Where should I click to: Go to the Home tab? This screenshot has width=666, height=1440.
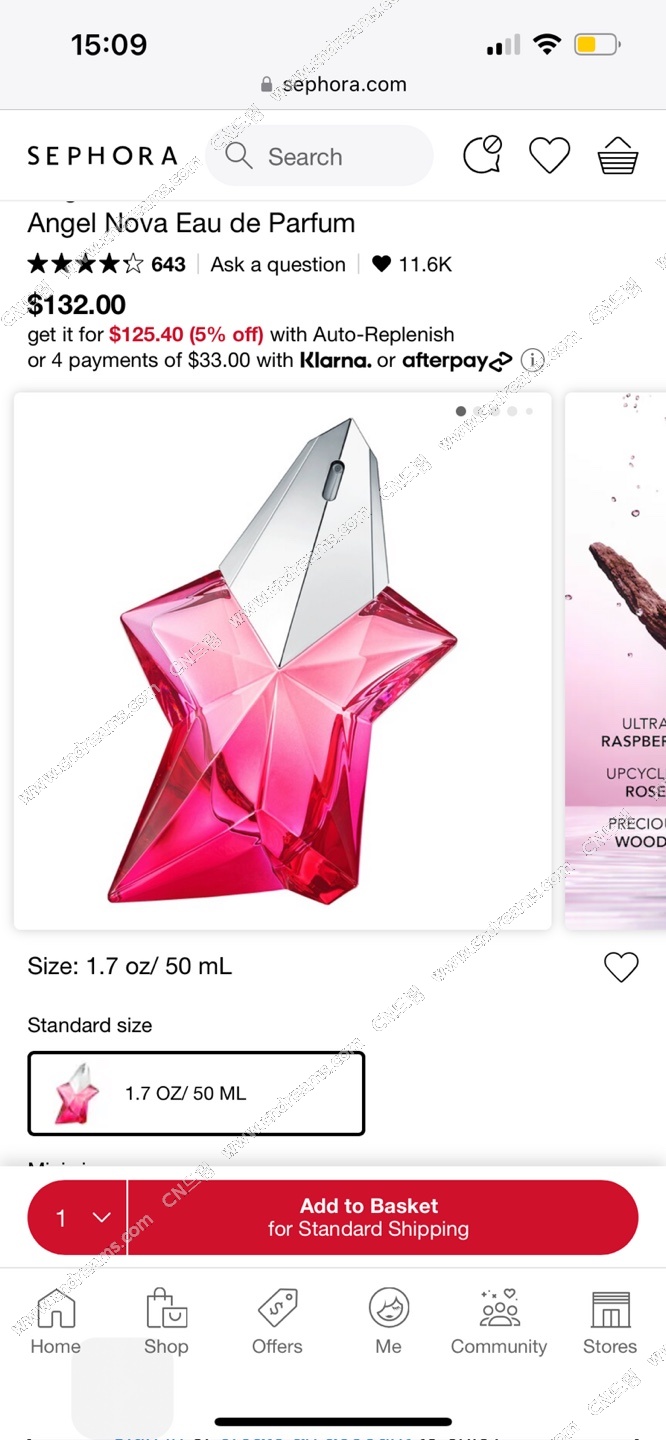tap(55, 1322)
